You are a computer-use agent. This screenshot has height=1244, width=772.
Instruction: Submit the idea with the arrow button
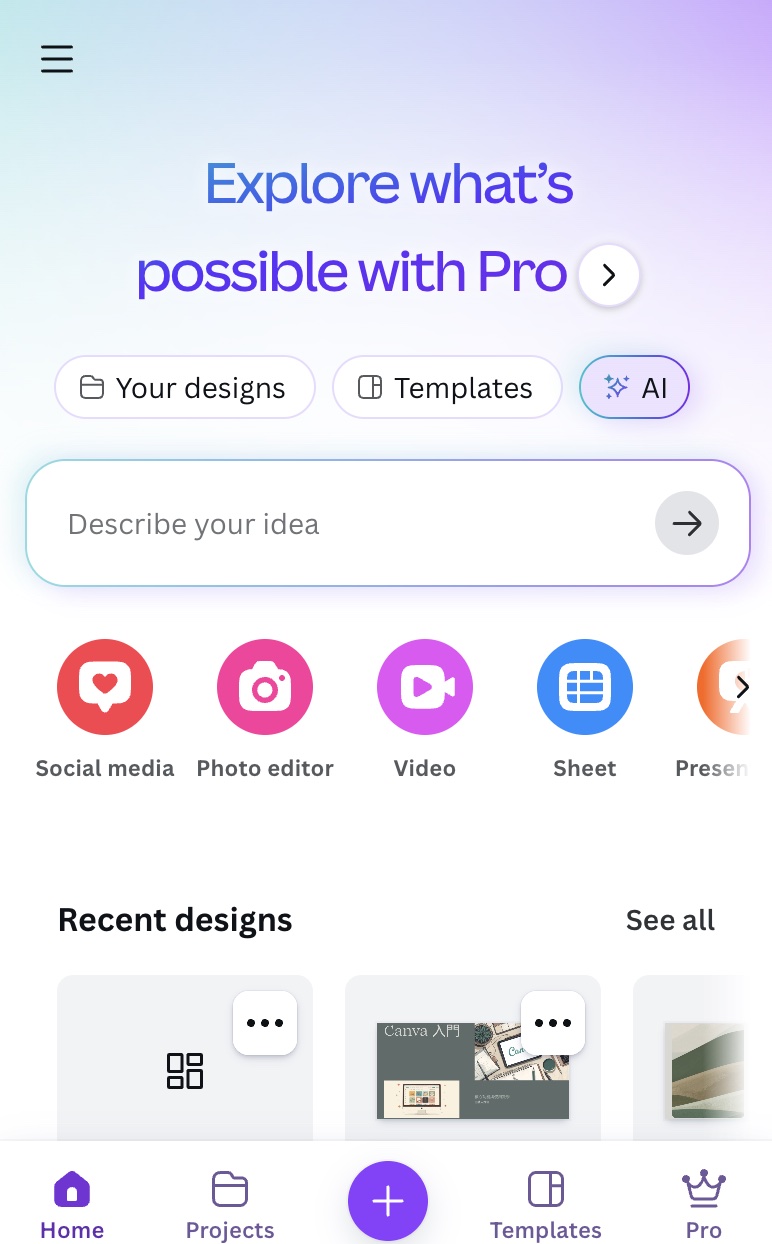tap(686, 523)
